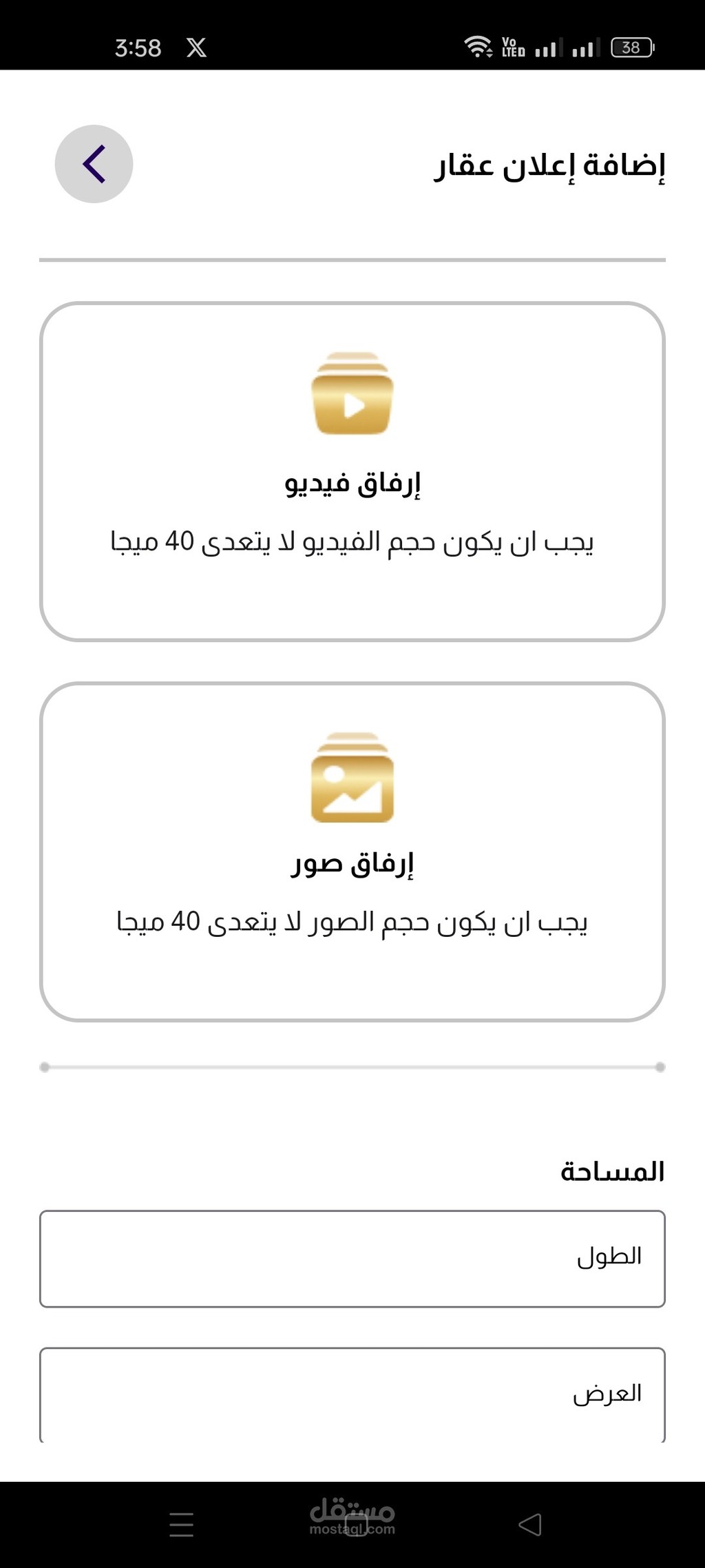Tap the system back button

click(x=529, y=1525)
